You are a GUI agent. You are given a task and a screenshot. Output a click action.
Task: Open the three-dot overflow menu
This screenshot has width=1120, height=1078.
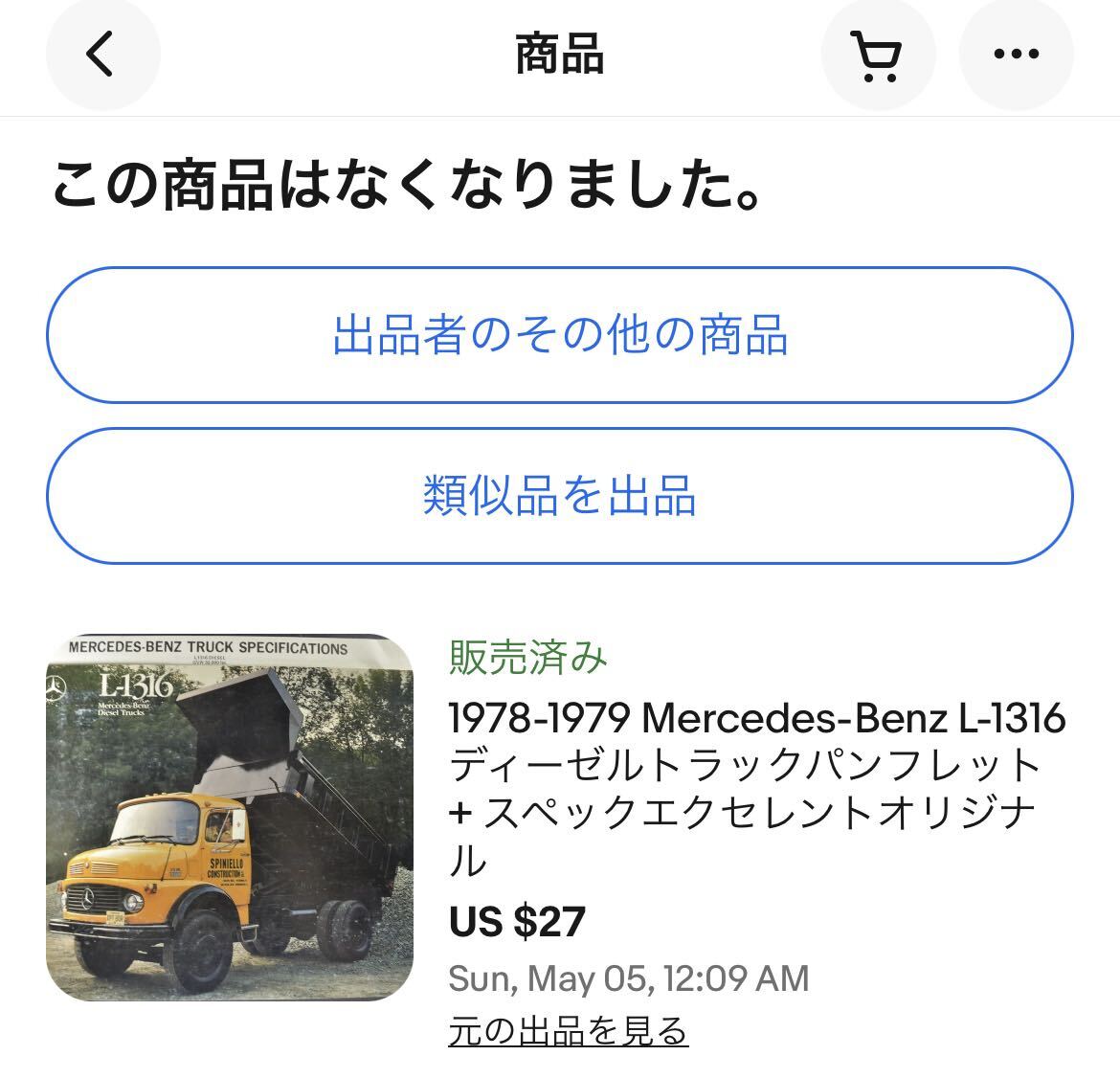pos(1016,54)
